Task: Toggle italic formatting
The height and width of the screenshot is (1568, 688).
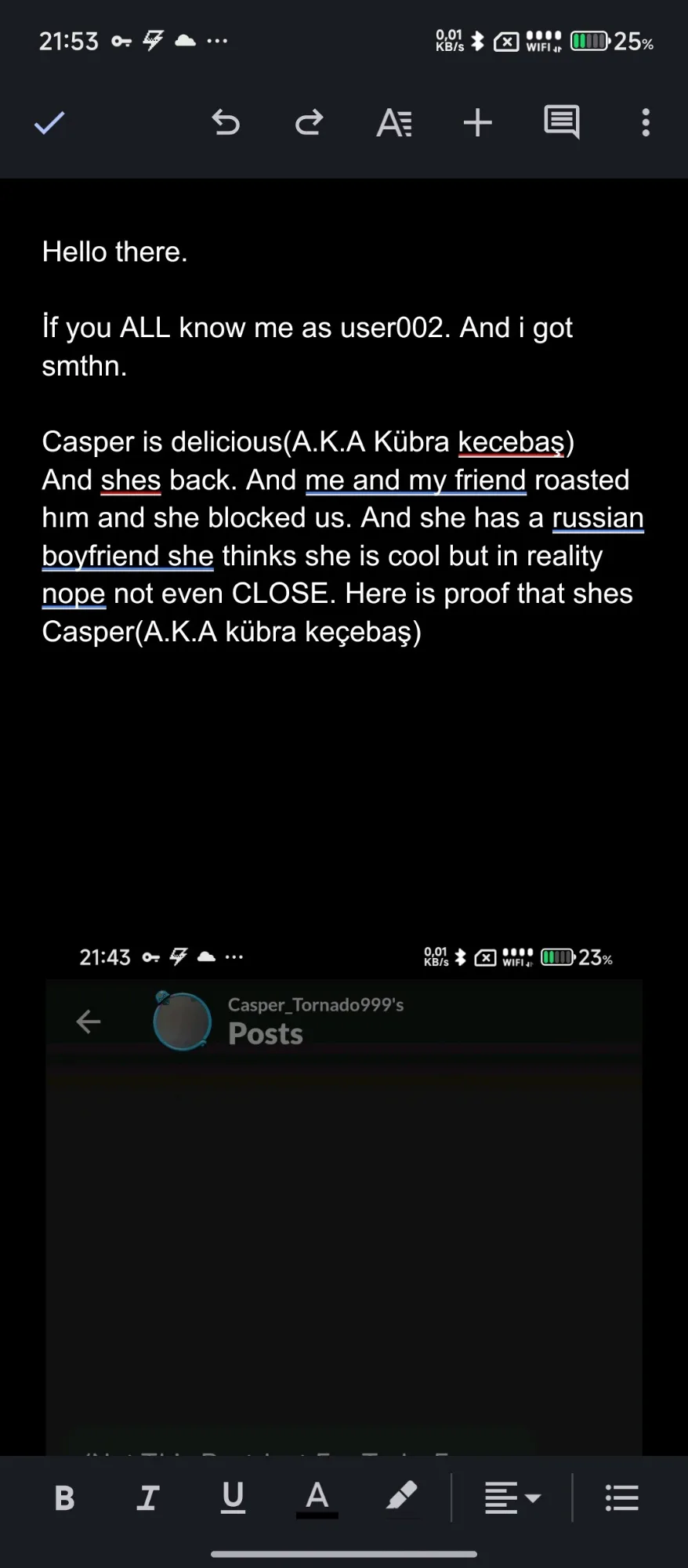Action: [x=148, y=1498]
